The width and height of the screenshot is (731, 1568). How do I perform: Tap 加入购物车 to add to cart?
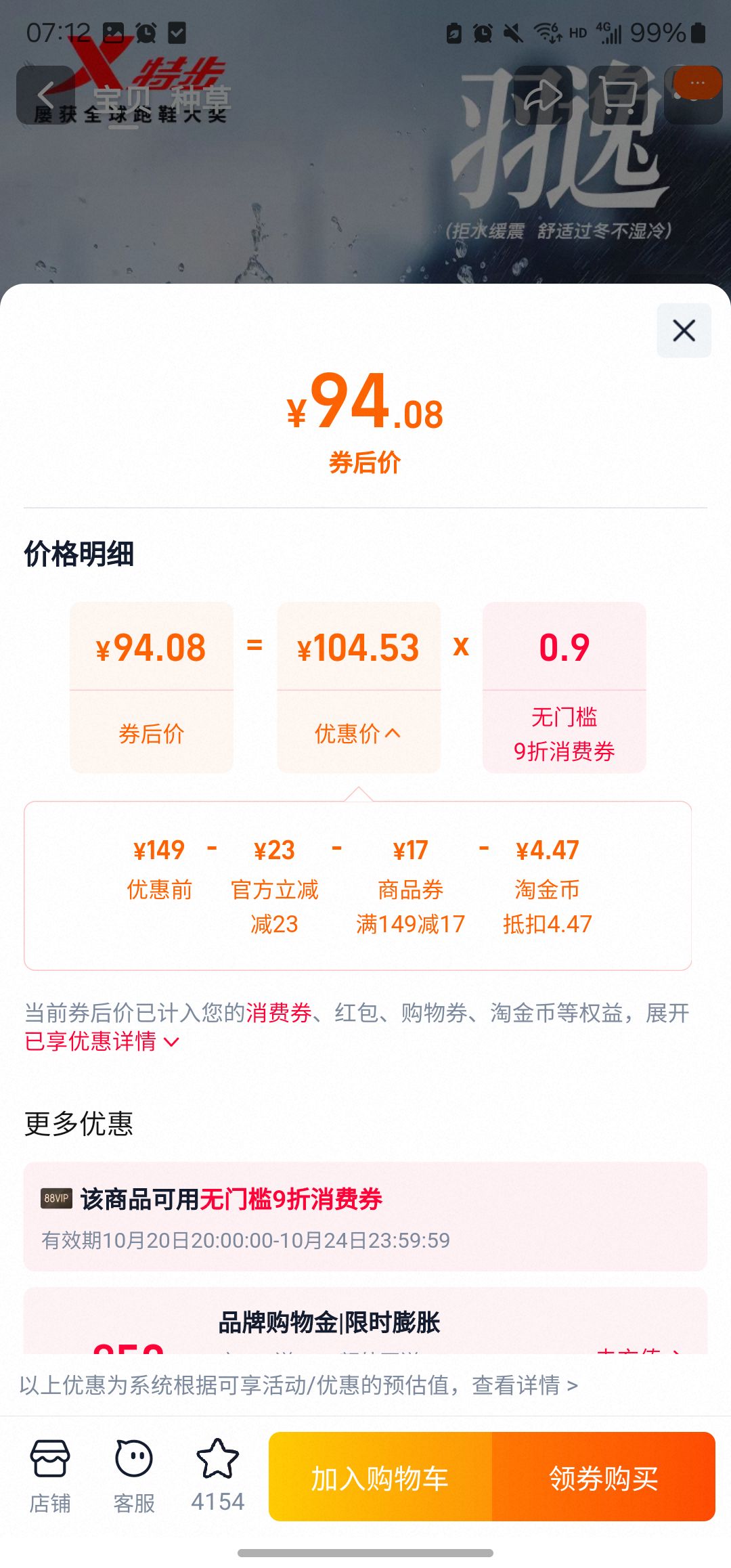(380, 1478)
